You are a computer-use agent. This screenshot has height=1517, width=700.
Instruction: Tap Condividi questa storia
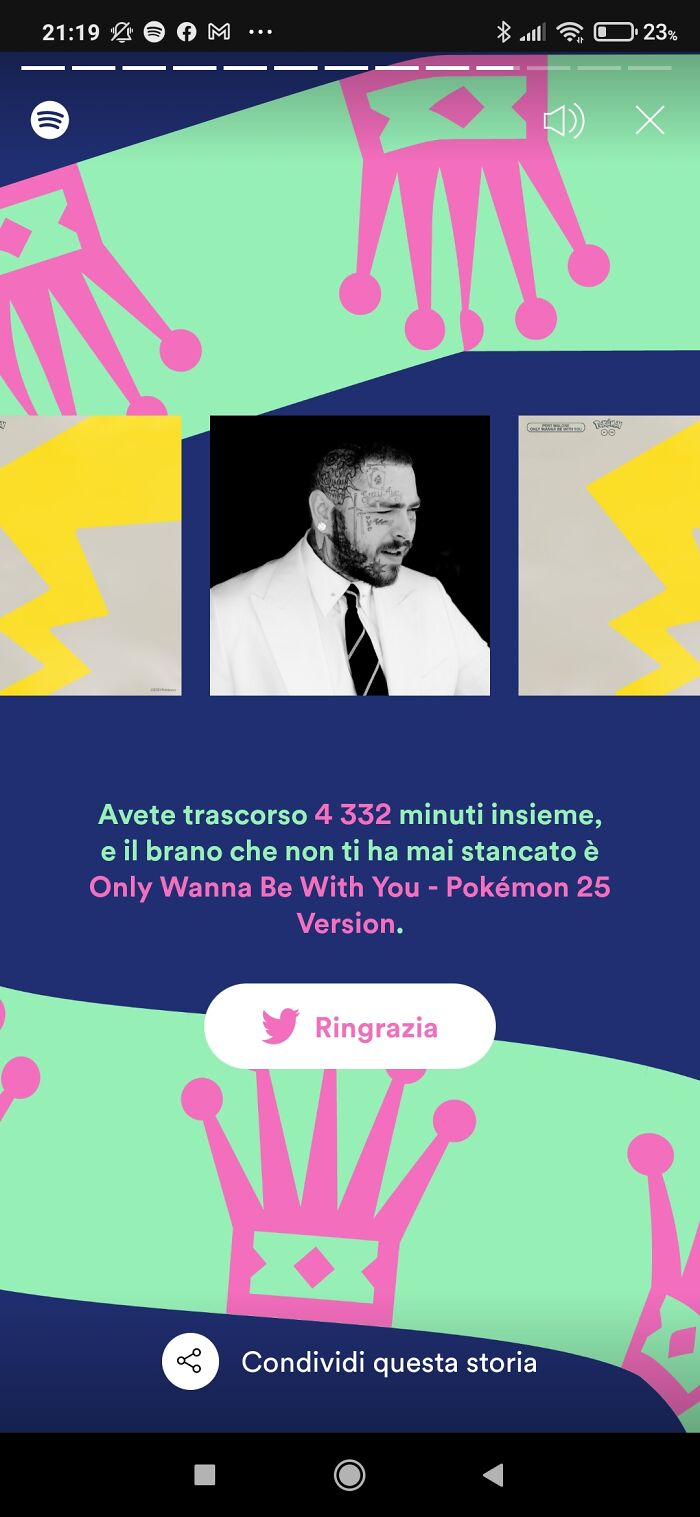pyautogui.click(x=350, y=1362)
